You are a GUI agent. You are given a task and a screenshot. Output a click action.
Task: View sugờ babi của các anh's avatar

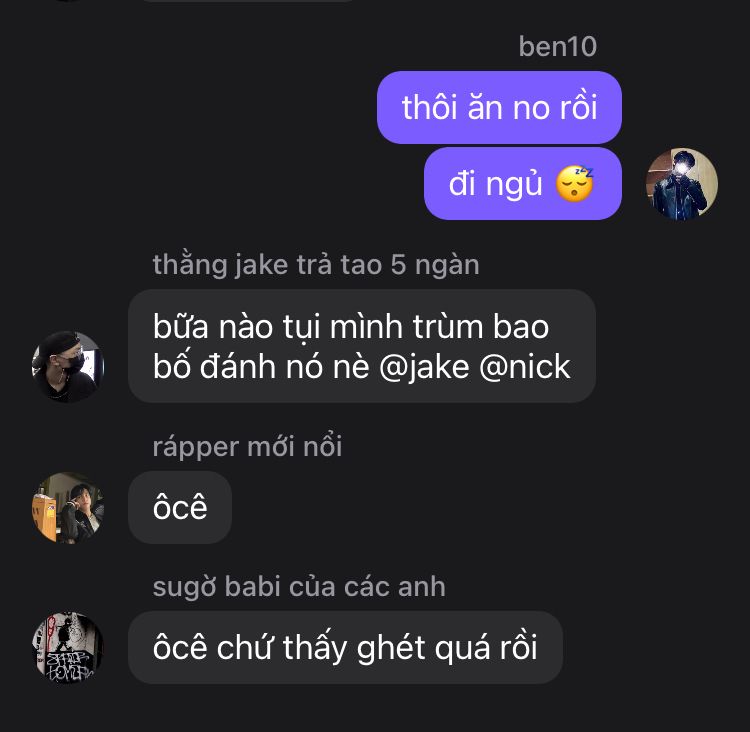(67, 647)
